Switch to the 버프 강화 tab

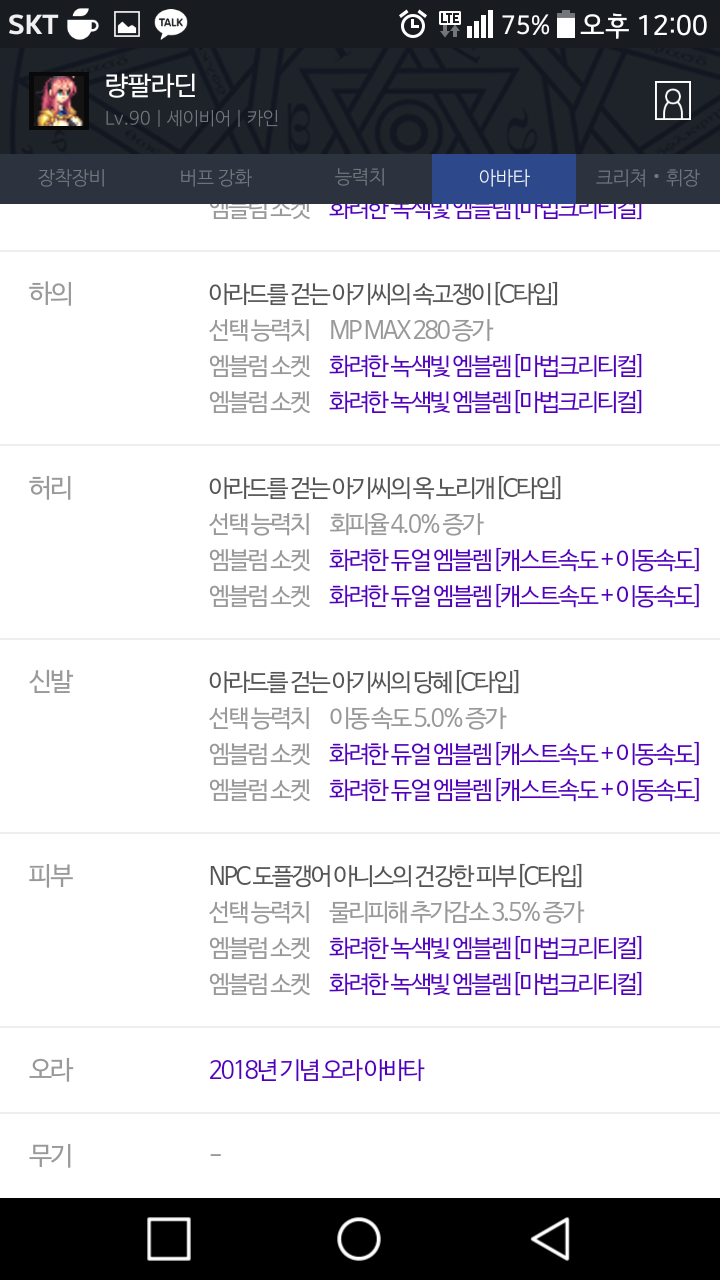216,179
